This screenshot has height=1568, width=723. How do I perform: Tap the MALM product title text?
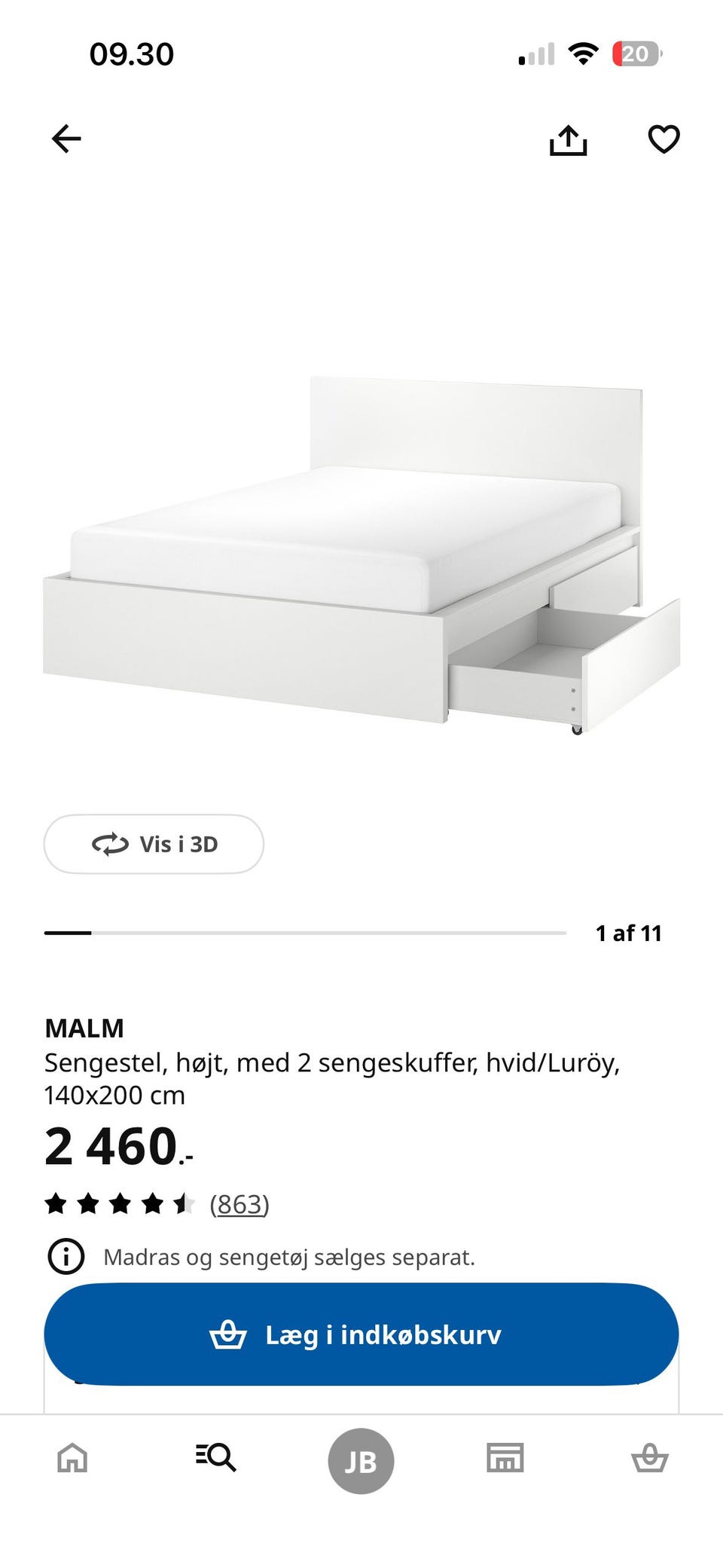[x=84, y=1027]
